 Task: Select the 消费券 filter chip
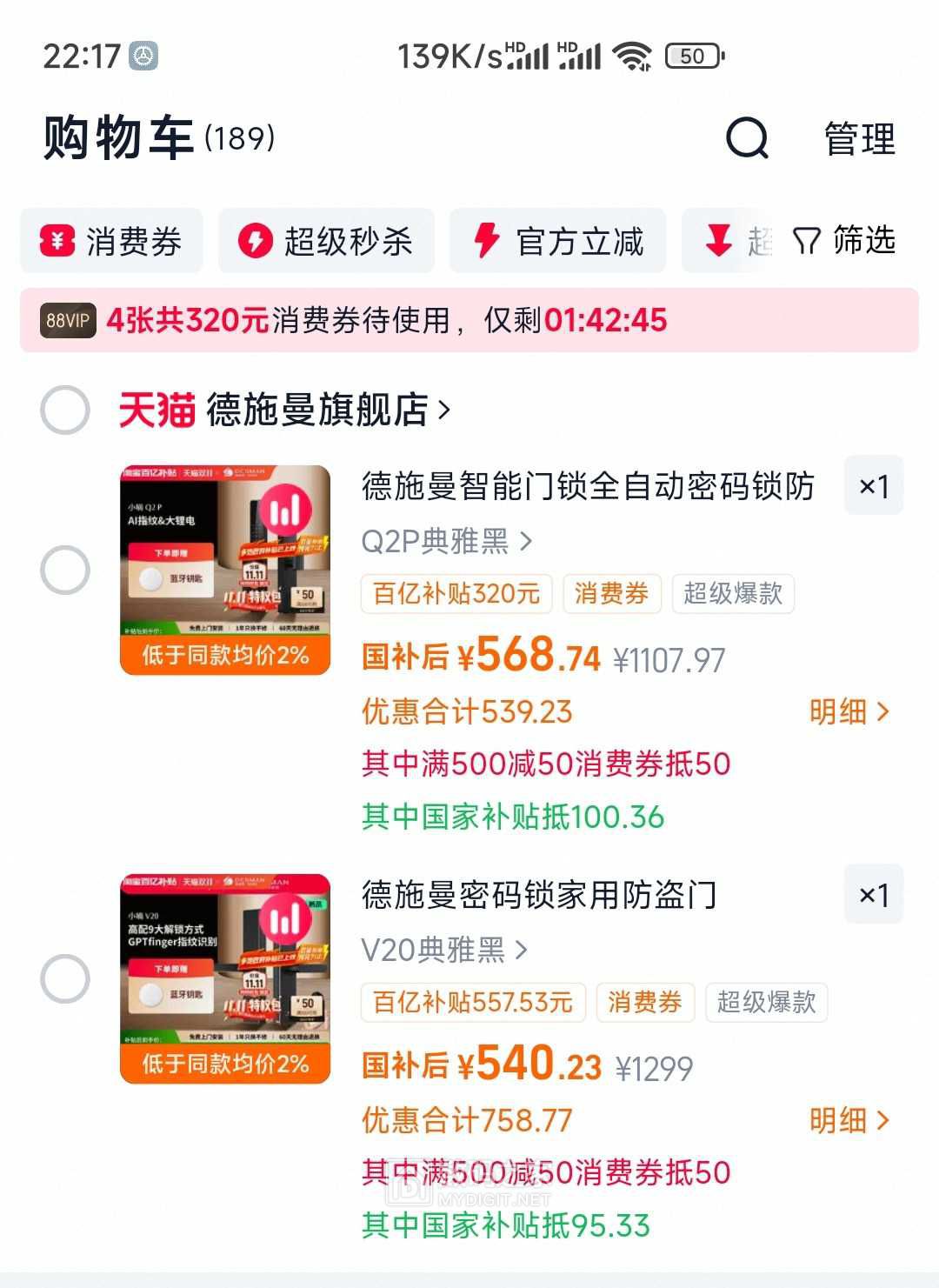coord(111,241)
